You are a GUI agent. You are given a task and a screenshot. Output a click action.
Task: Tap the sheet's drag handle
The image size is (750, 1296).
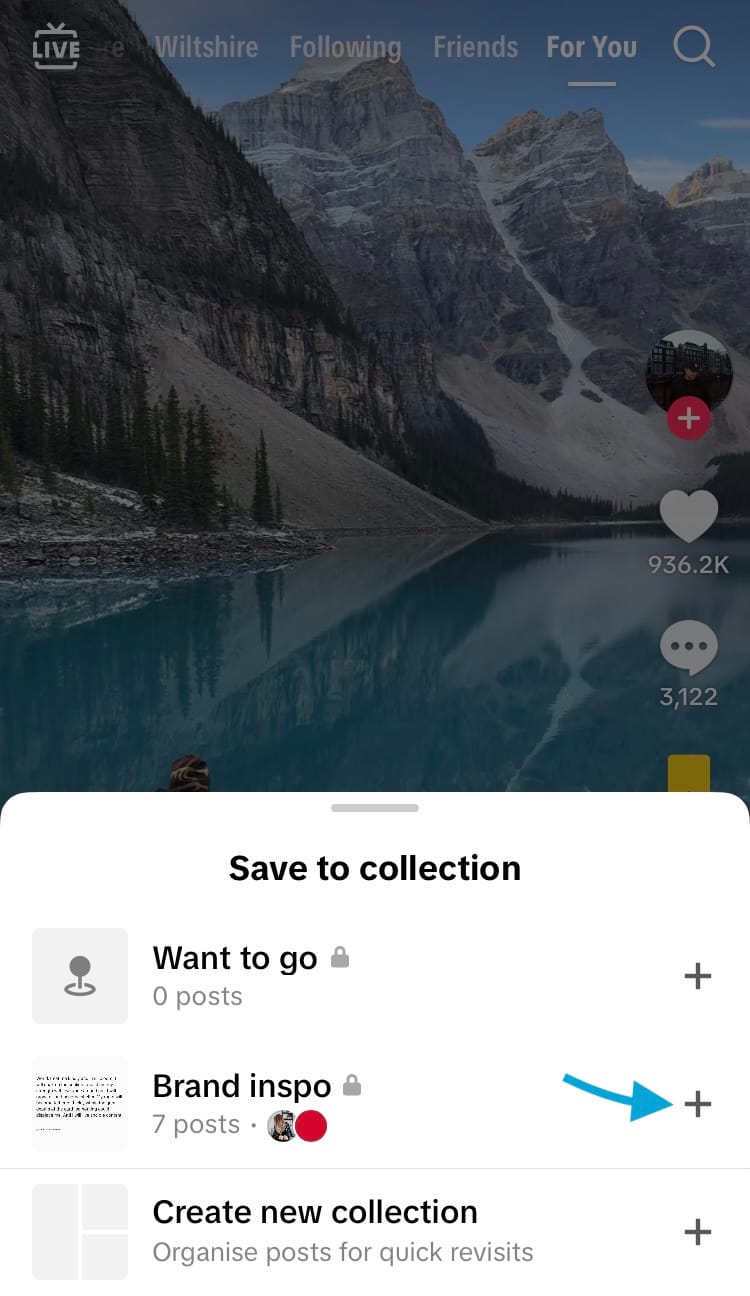(375, 808)
